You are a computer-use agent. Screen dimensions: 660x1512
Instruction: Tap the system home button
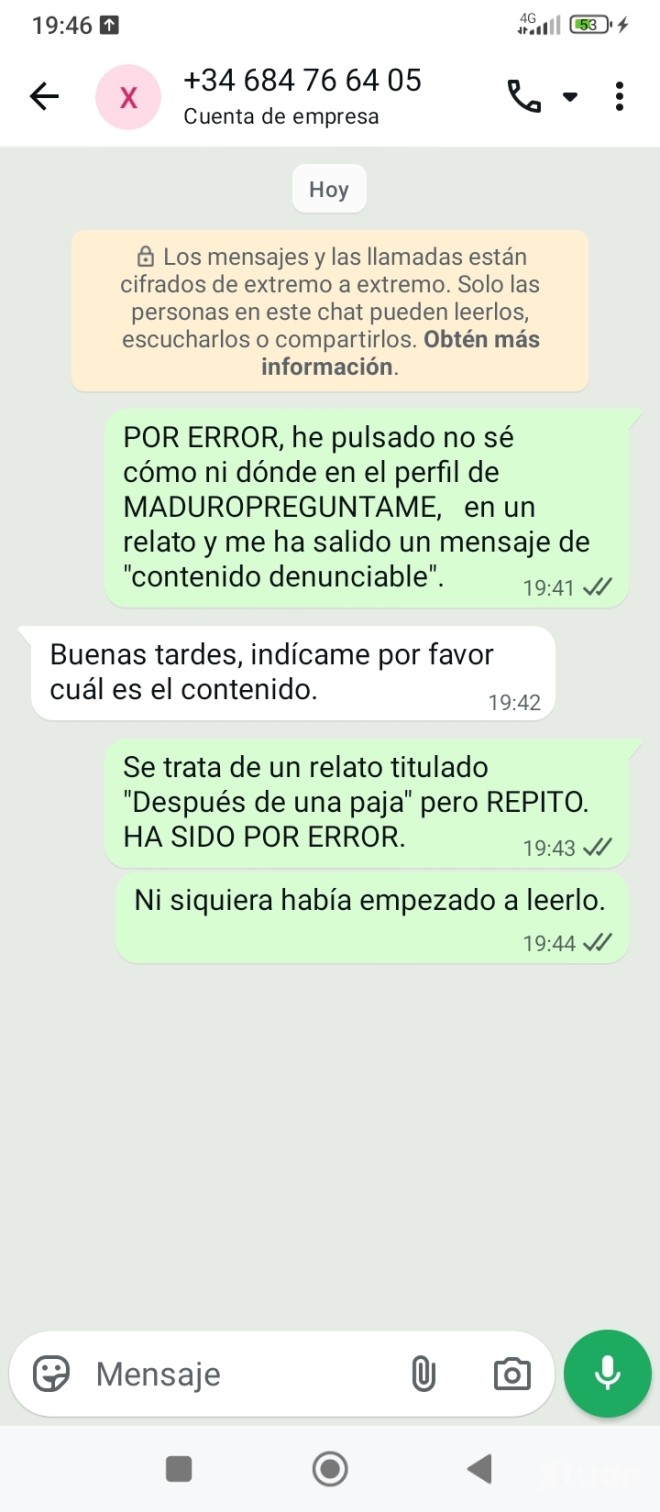(330, 1468)
